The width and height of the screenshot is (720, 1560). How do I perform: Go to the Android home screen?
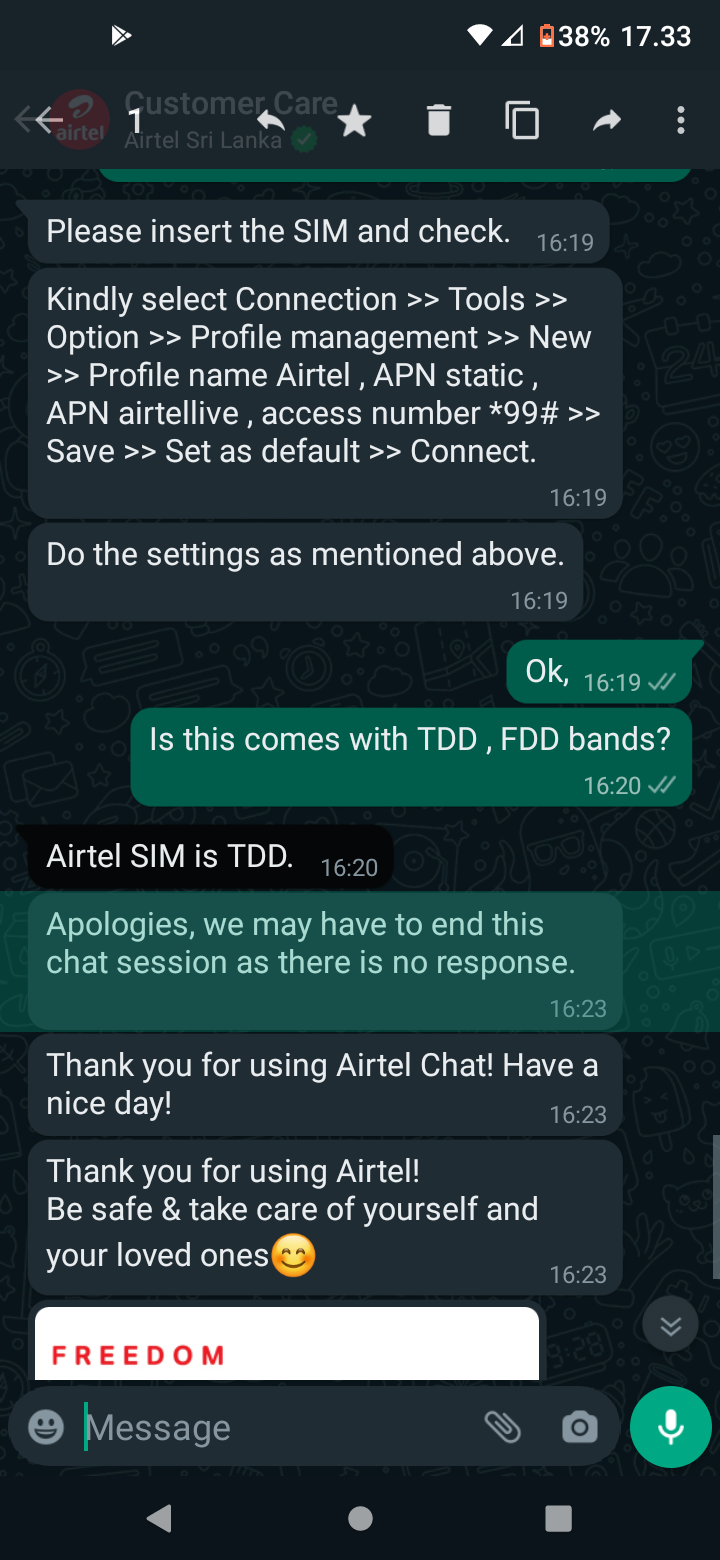[360, 1518]
